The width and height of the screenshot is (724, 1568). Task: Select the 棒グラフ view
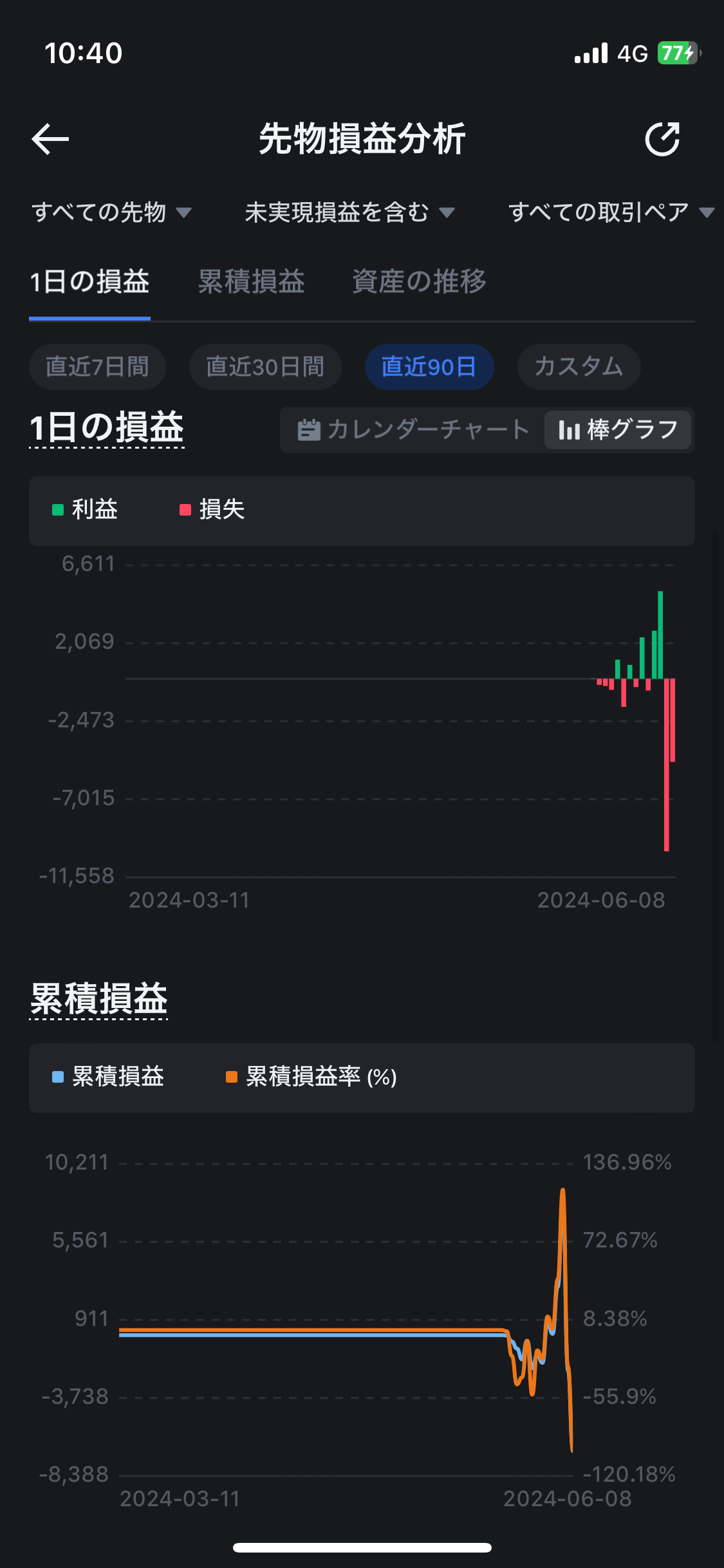(x=618, y=430)
